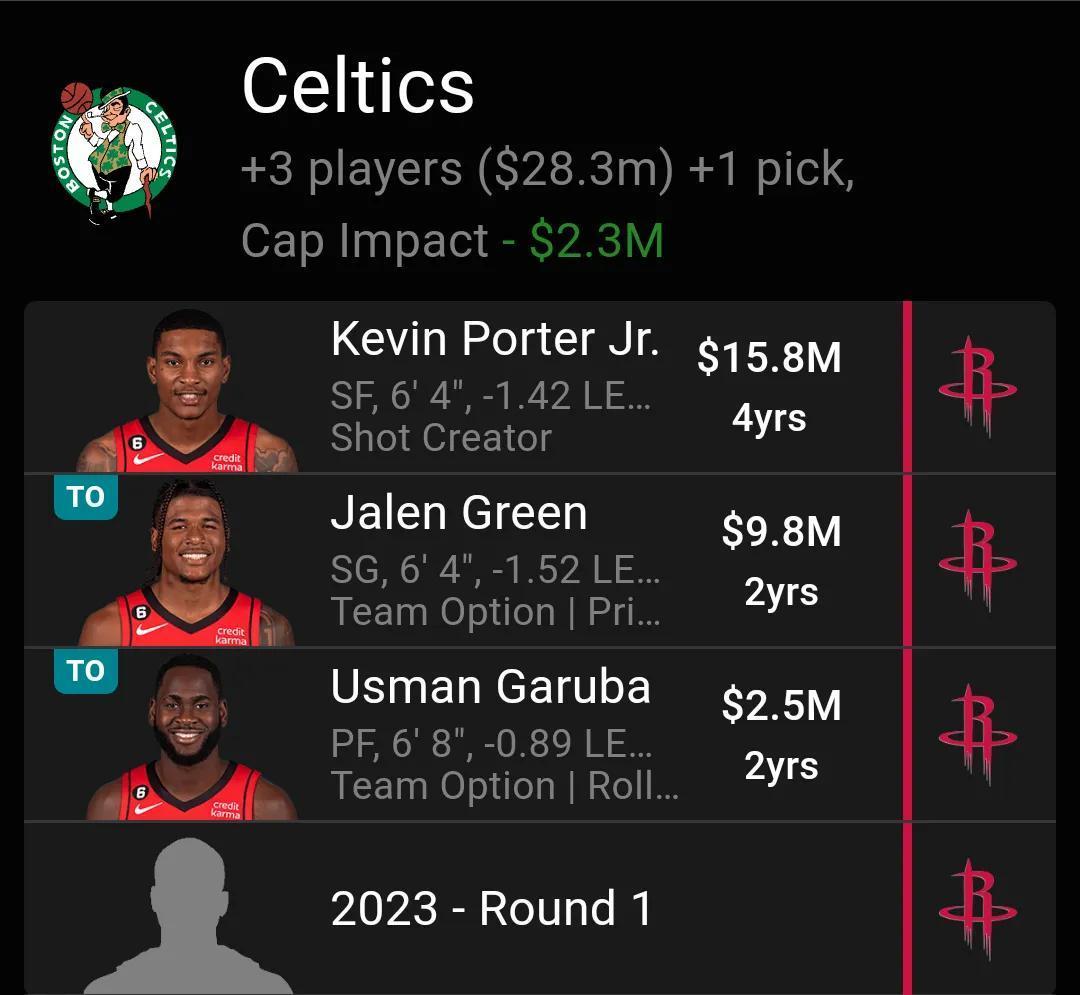The height and width of the screenshot is (995, 1080).
Task: Select the 2023 Round 1 pick row
Action: [490, 909]
